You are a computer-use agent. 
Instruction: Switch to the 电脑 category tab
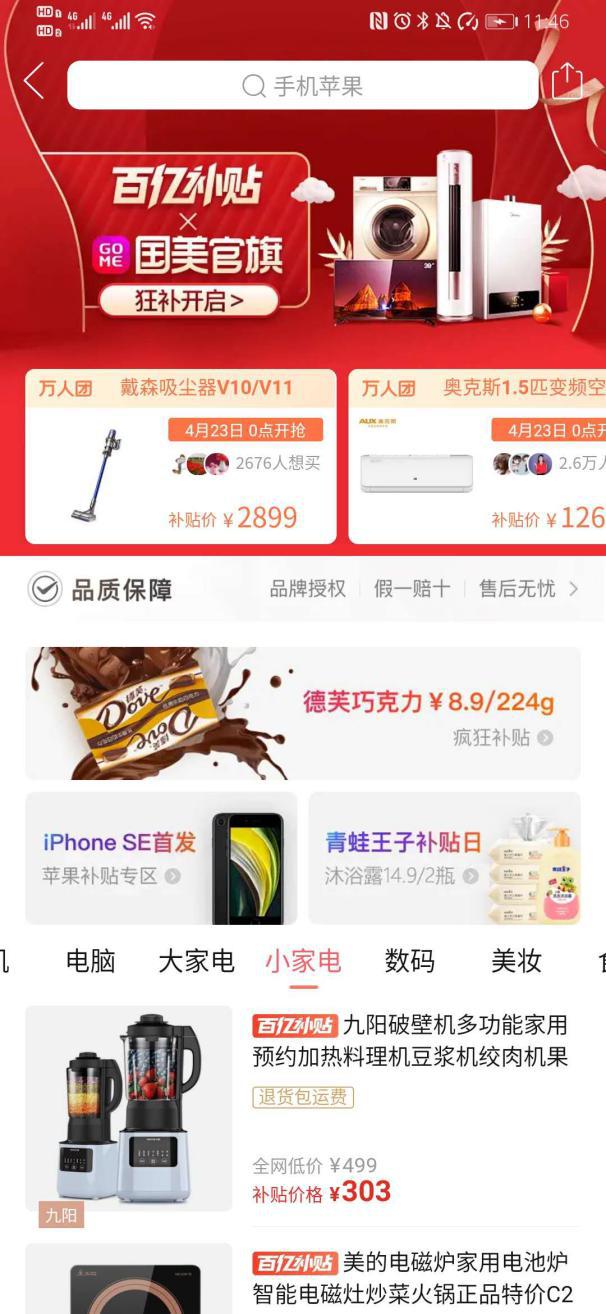point(90,962)
